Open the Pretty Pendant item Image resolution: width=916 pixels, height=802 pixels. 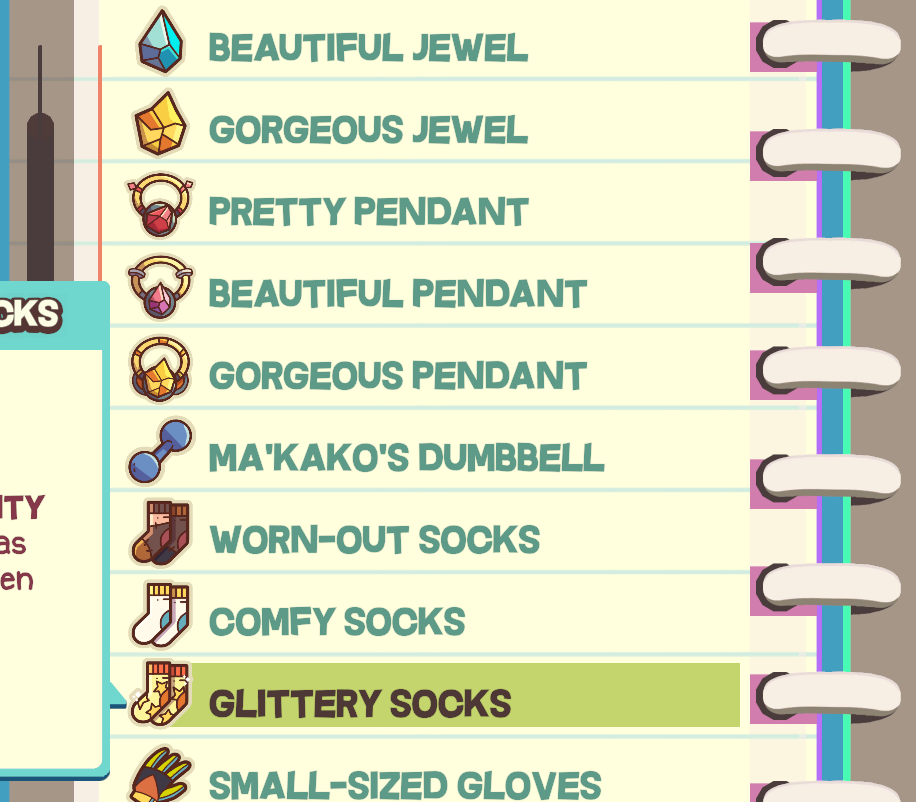[x=367, y=212]
